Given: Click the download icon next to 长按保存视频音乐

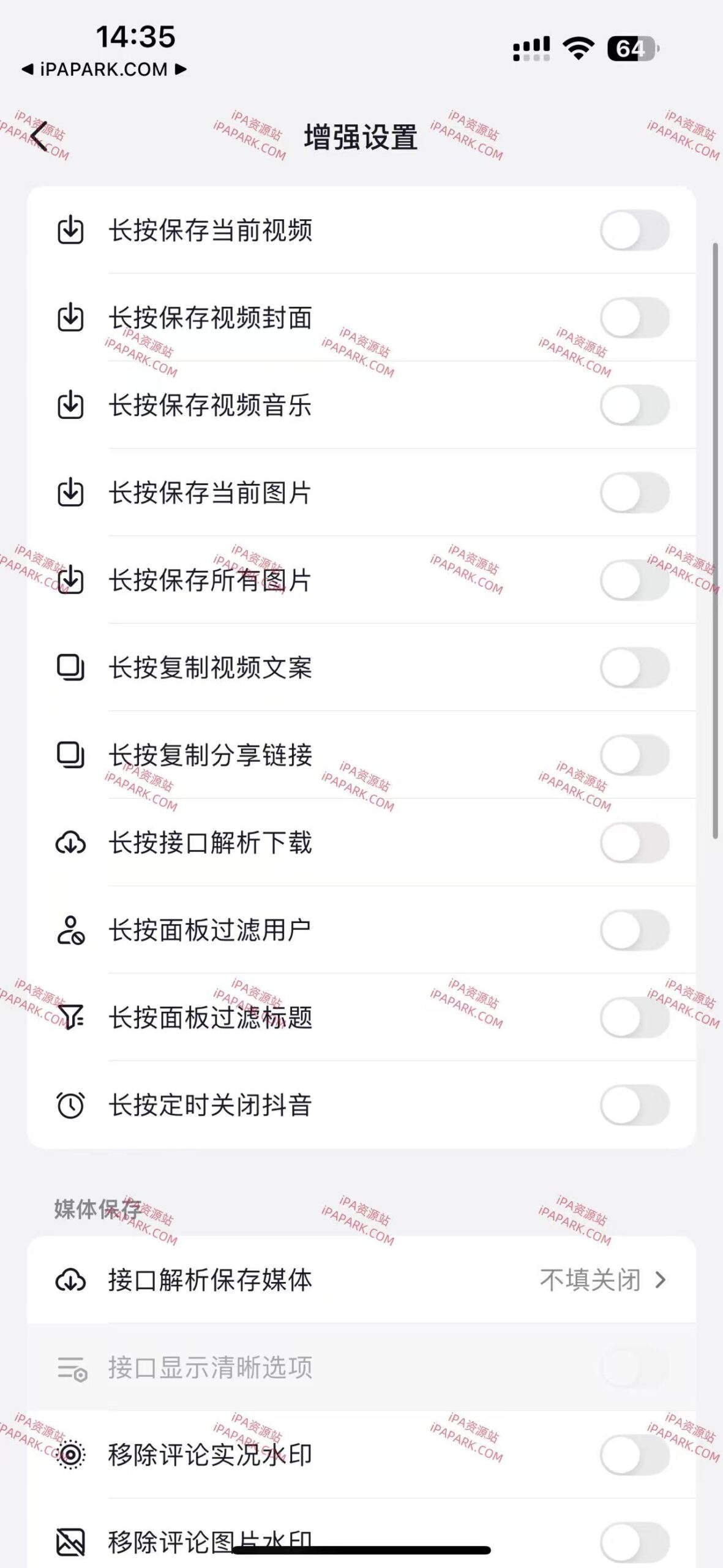Looking at the screenshot, I should [69, 405].
